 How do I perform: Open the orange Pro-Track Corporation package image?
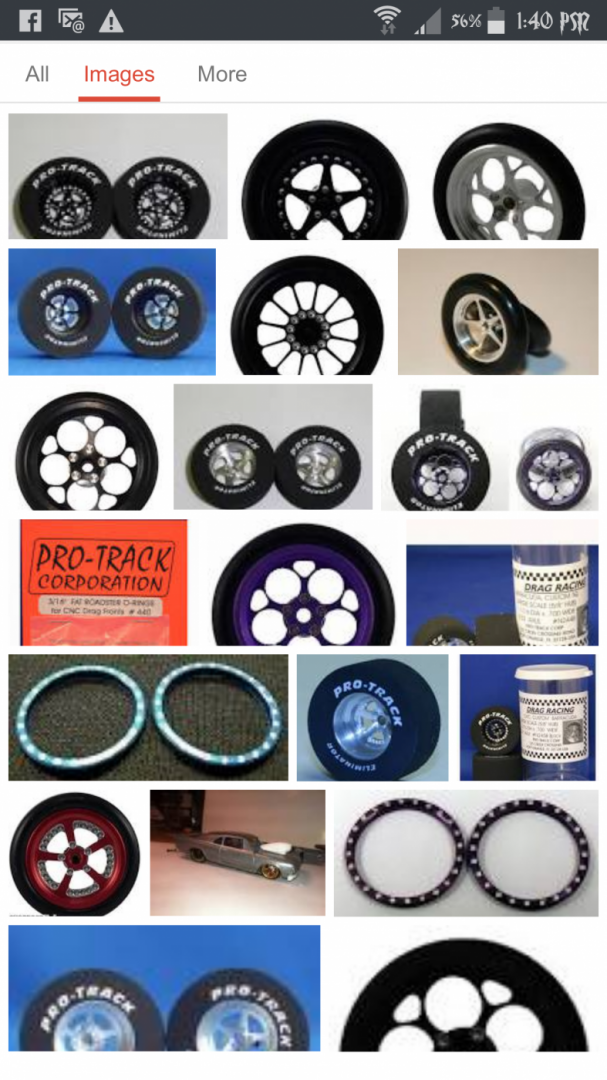[x=104, y=581]
